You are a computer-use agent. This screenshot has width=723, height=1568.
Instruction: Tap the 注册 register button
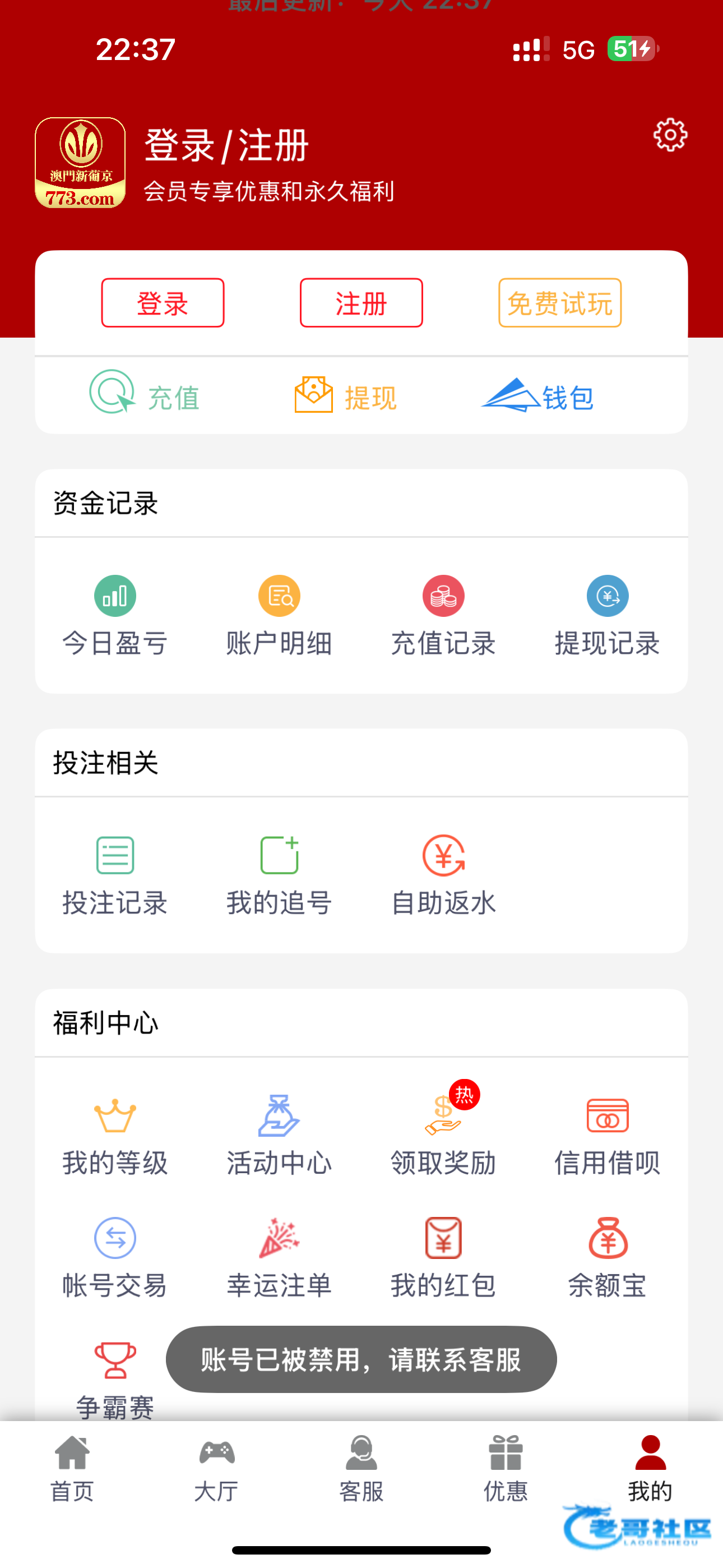coord(361,302)
